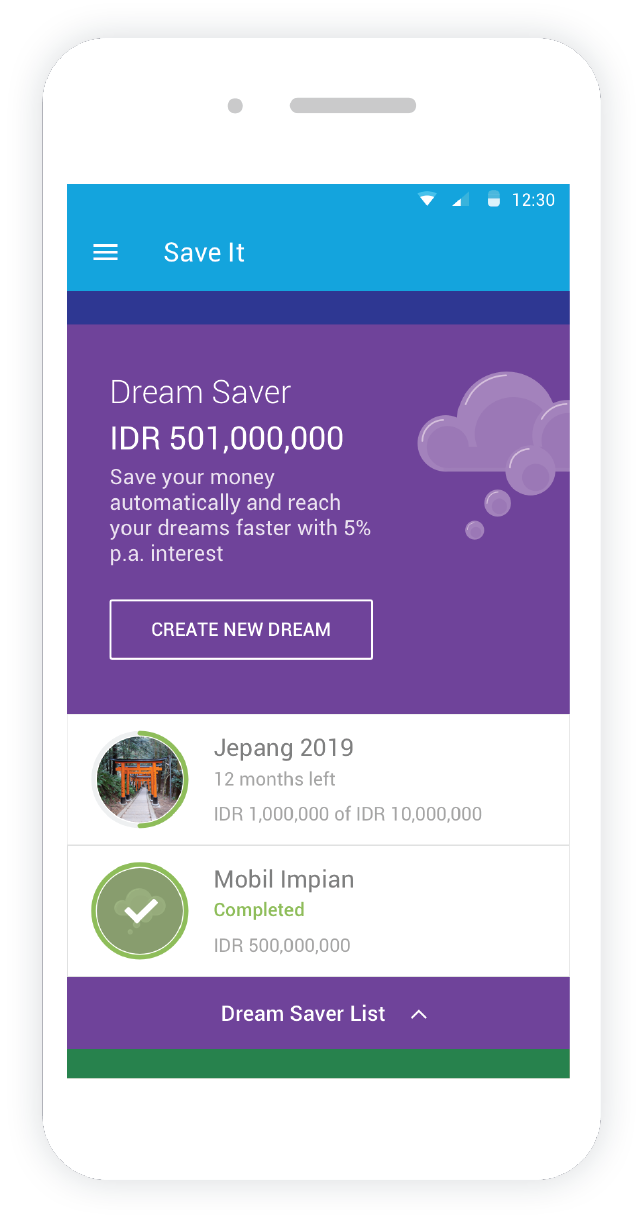Tap the Create New Dream button
This screenshot has height=1221, width=641.
[241, 630]
